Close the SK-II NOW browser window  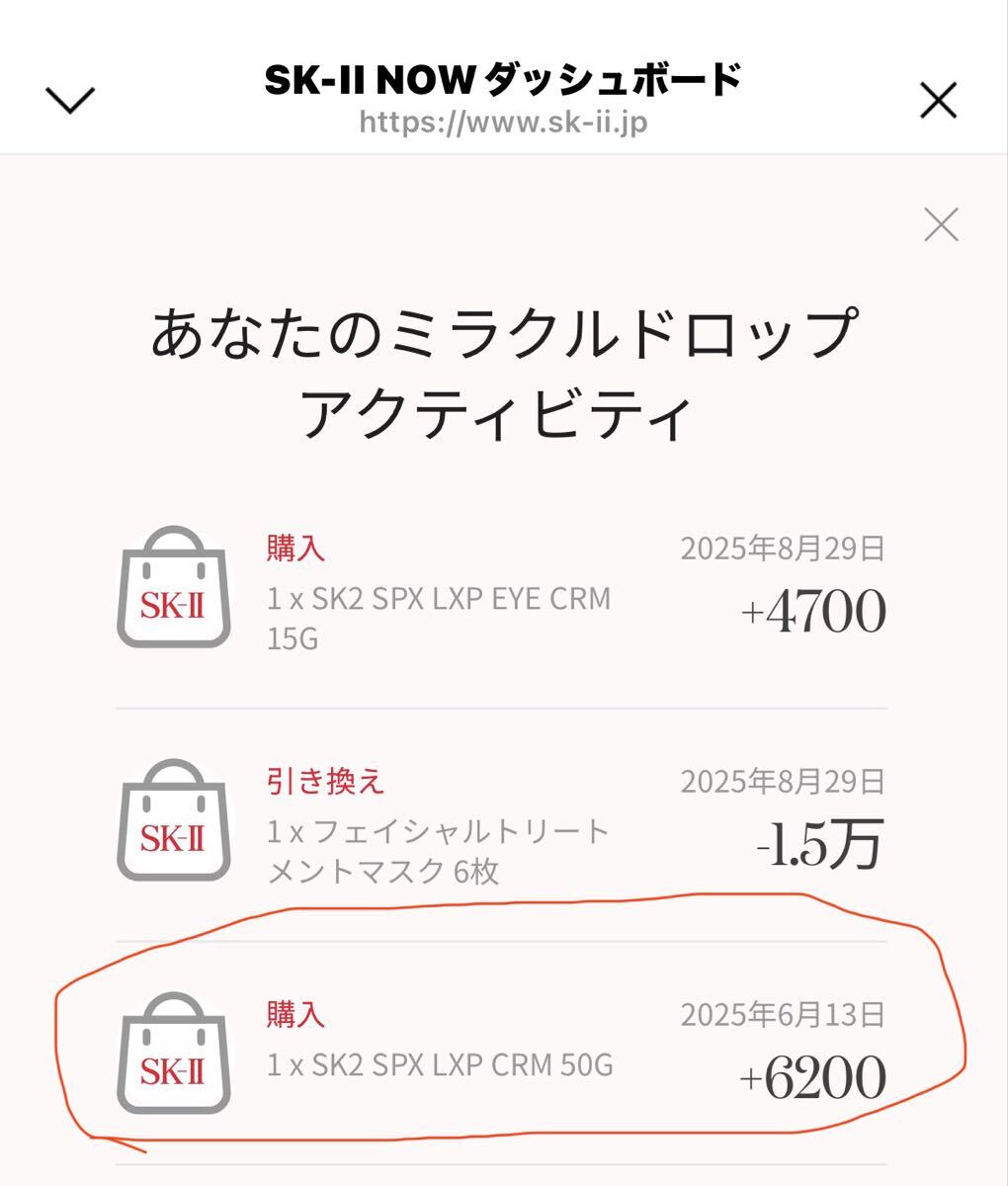938,101
